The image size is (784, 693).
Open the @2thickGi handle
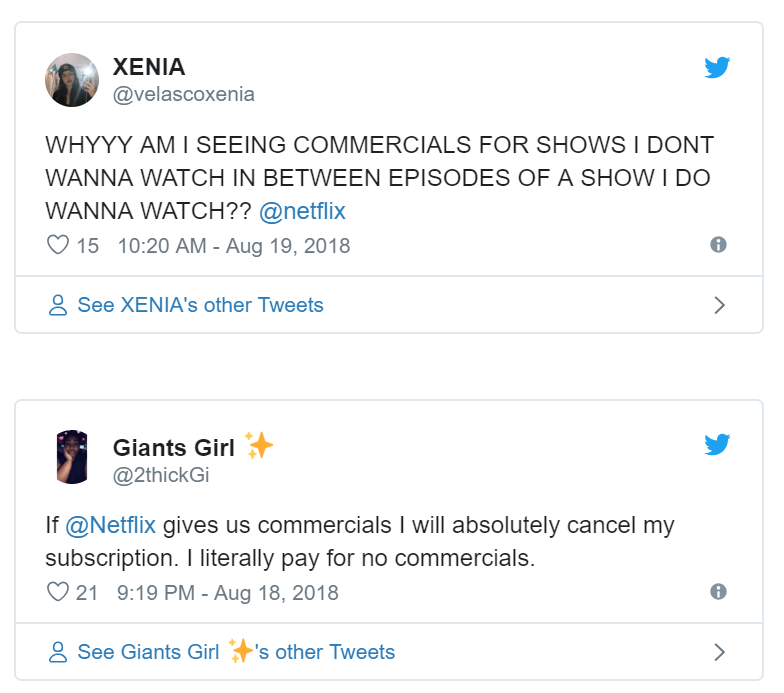pyautogui.click(x=160, y=475)
